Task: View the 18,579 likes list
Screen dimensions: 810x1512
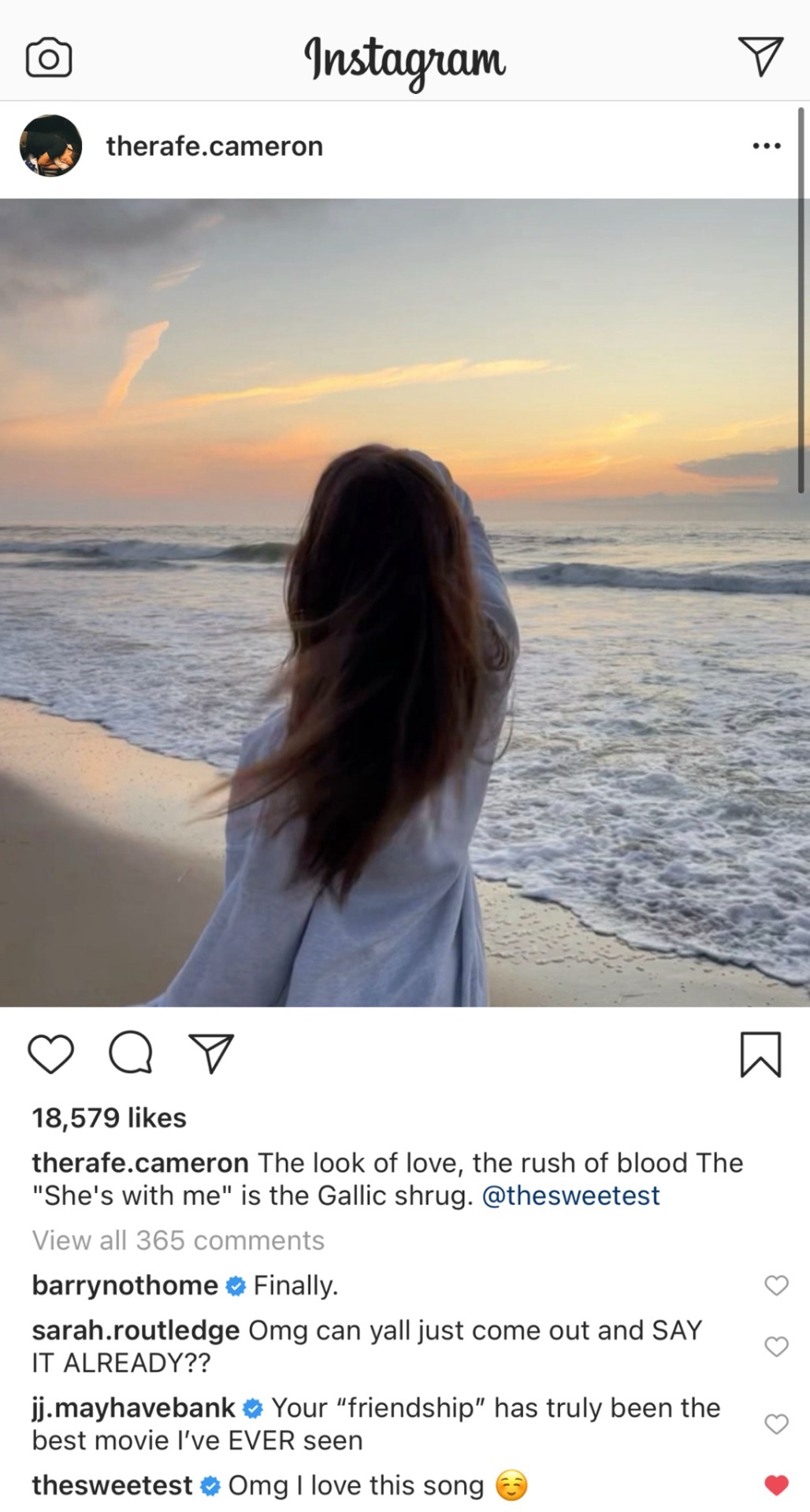Action: click(x=109, y=1117)
